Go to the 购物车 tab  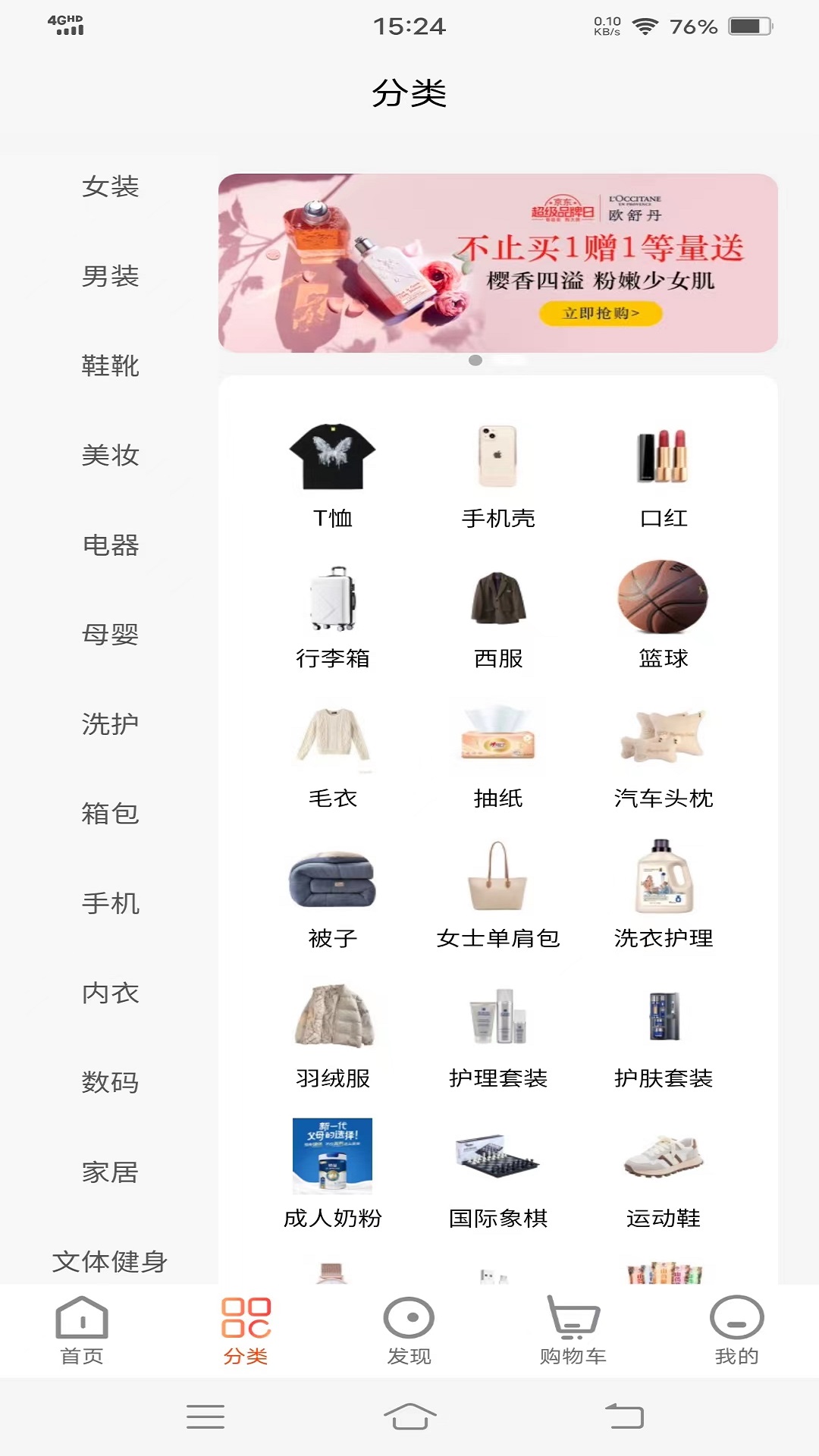click(x=573, y=1331)
